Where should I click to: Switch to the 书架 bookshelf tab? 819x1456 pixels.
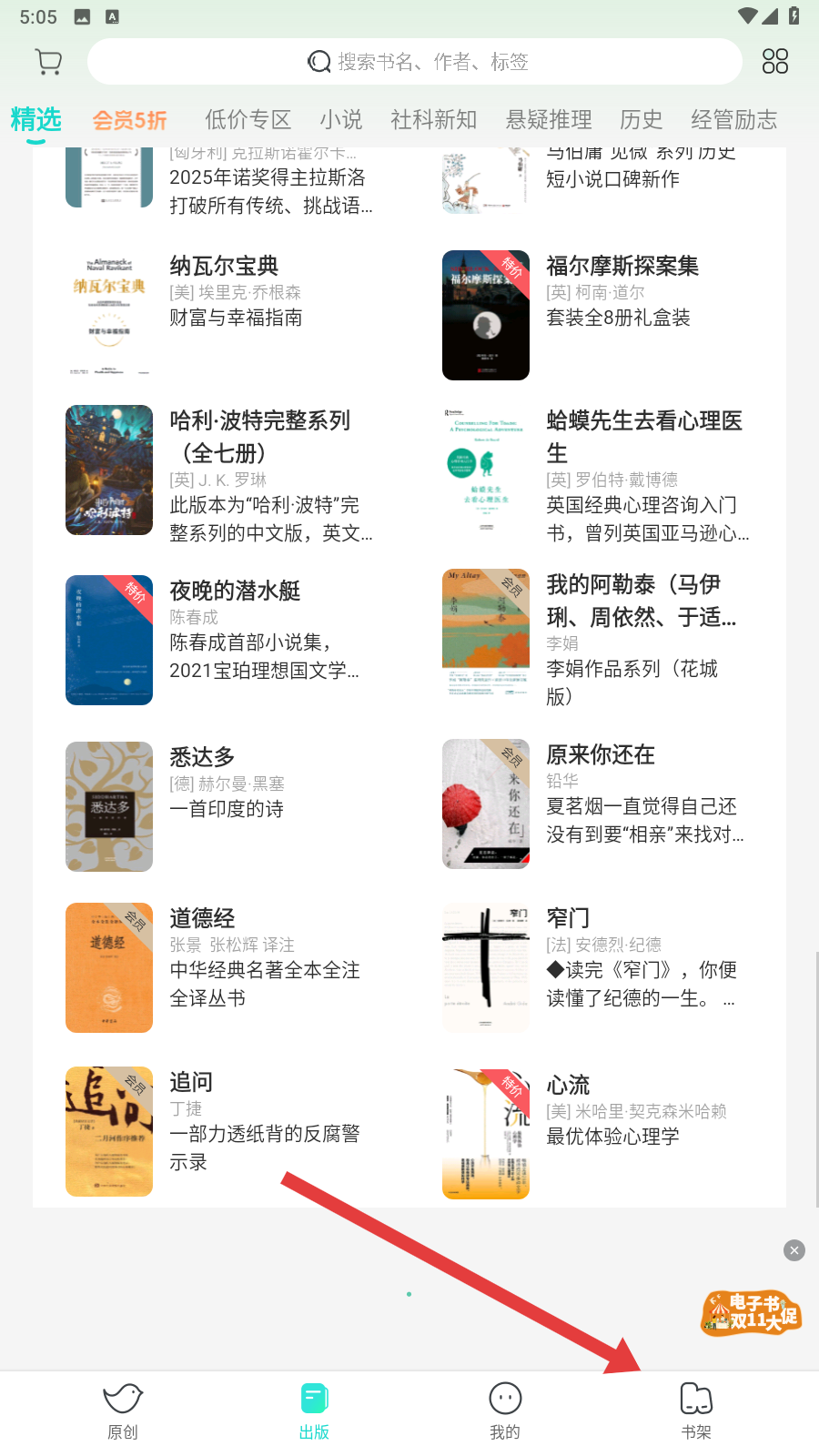point(696,1410)
